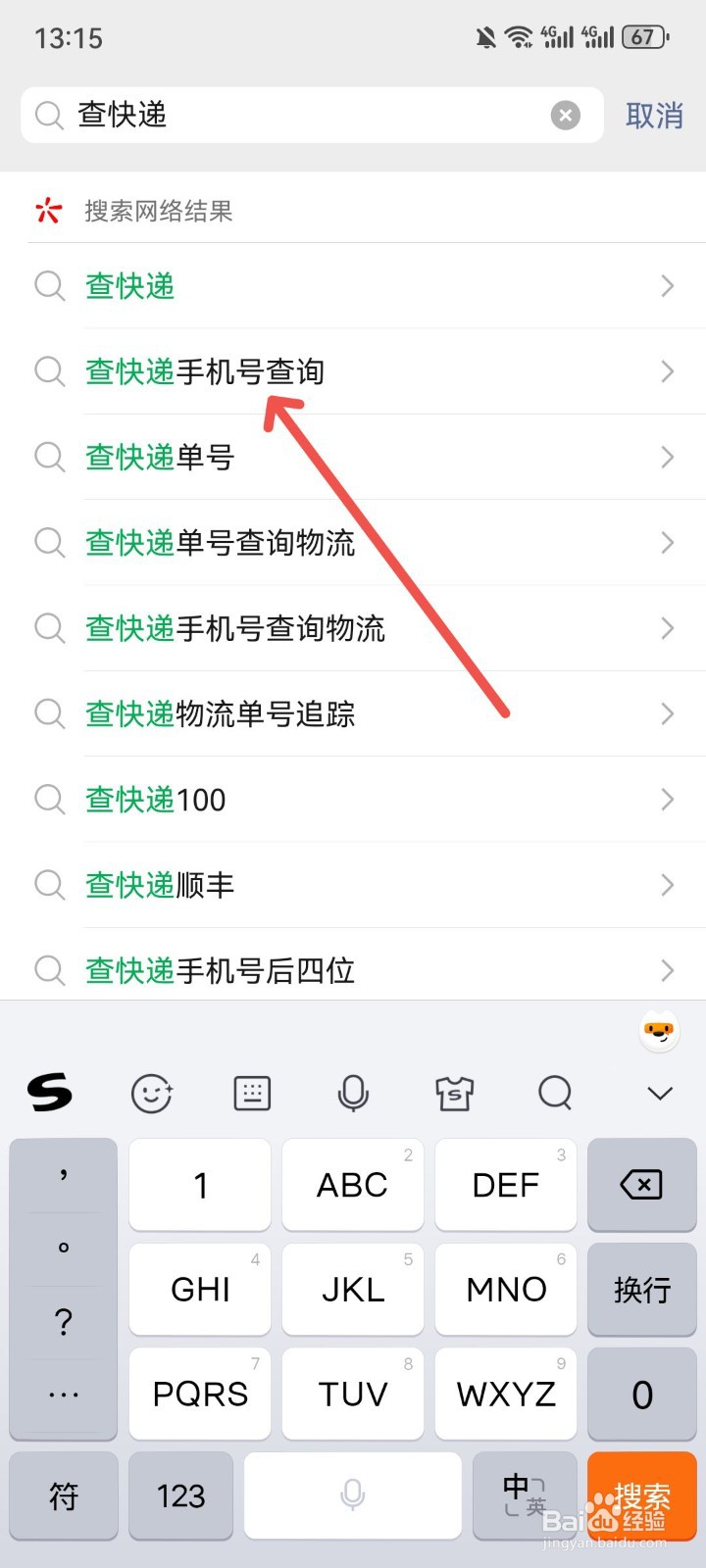Select the keyboard layout switcher icon
The height and width of the screenshot is (1568, 706).
click(x=251, y=1093)
